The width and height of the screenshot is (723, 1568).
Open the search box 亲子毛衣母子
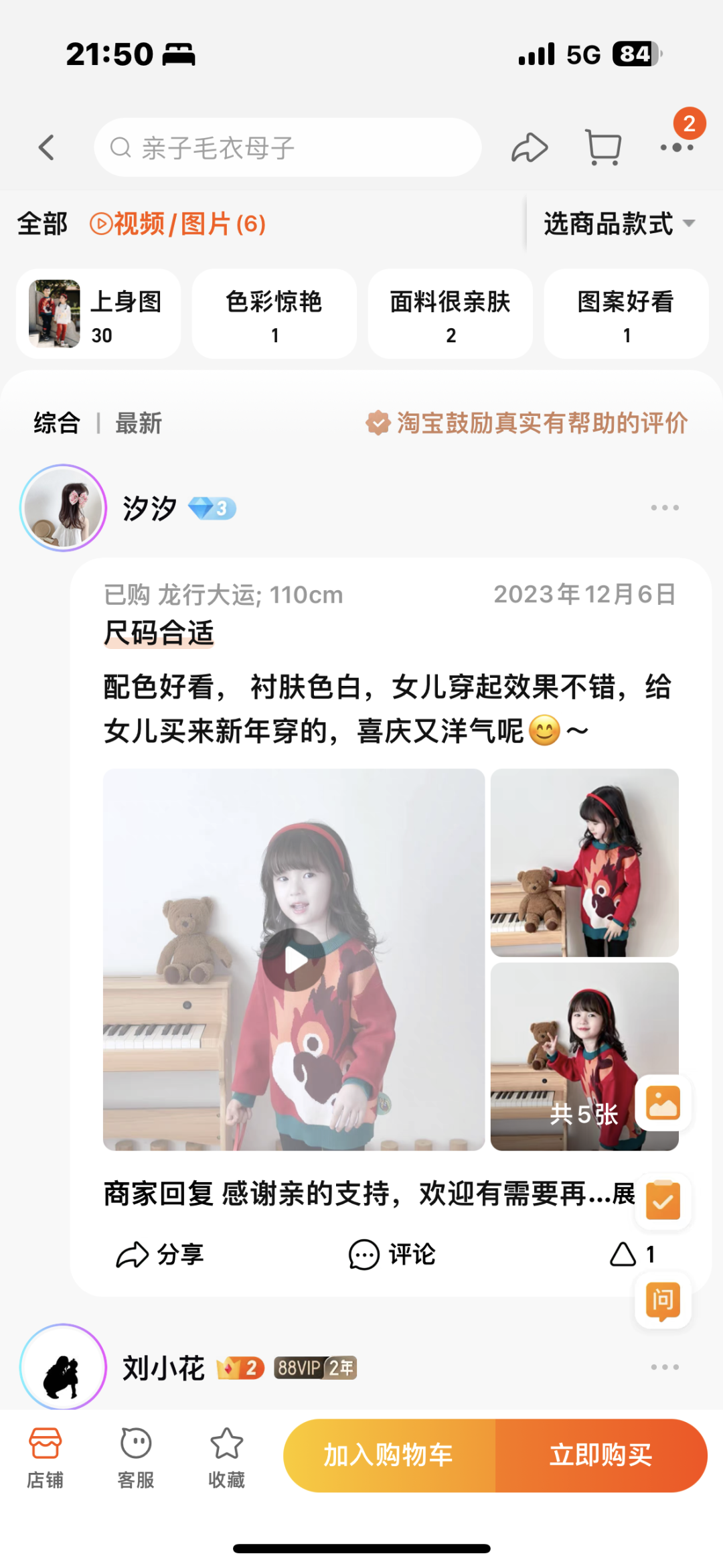point(288,147)
